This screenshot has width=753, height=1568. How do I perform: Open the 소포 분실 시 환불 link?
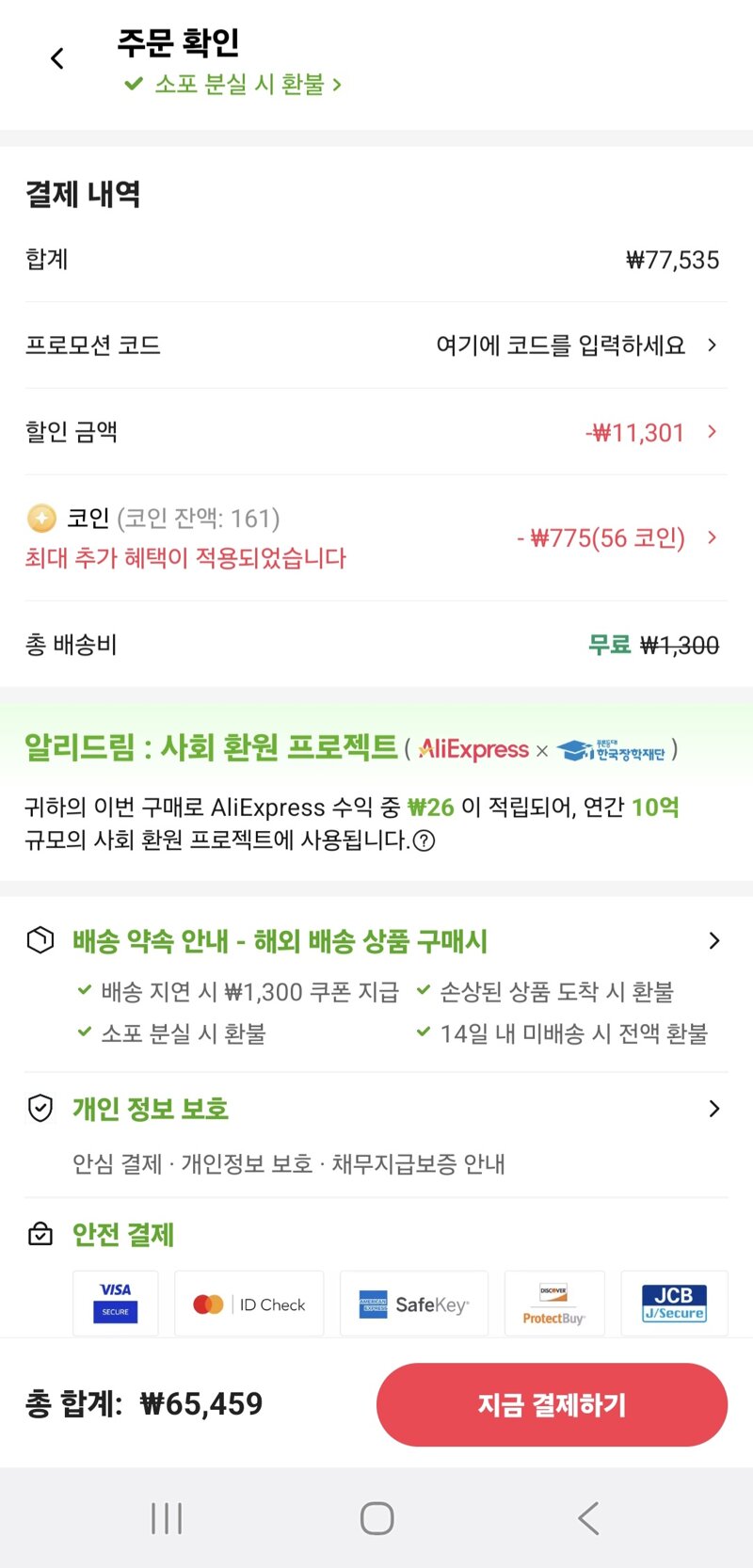click(233, 85)
